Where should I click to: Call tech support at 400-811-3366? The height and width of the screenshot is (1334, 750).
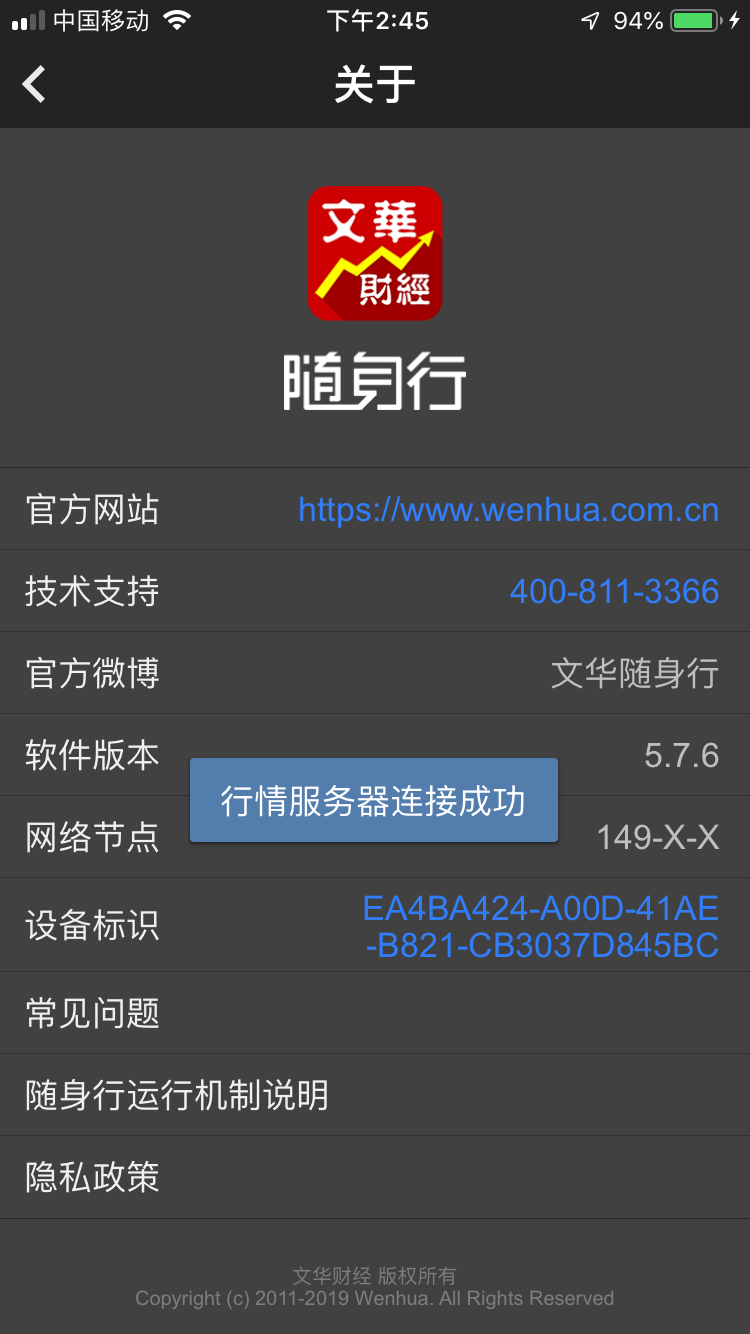coord(614,592)
